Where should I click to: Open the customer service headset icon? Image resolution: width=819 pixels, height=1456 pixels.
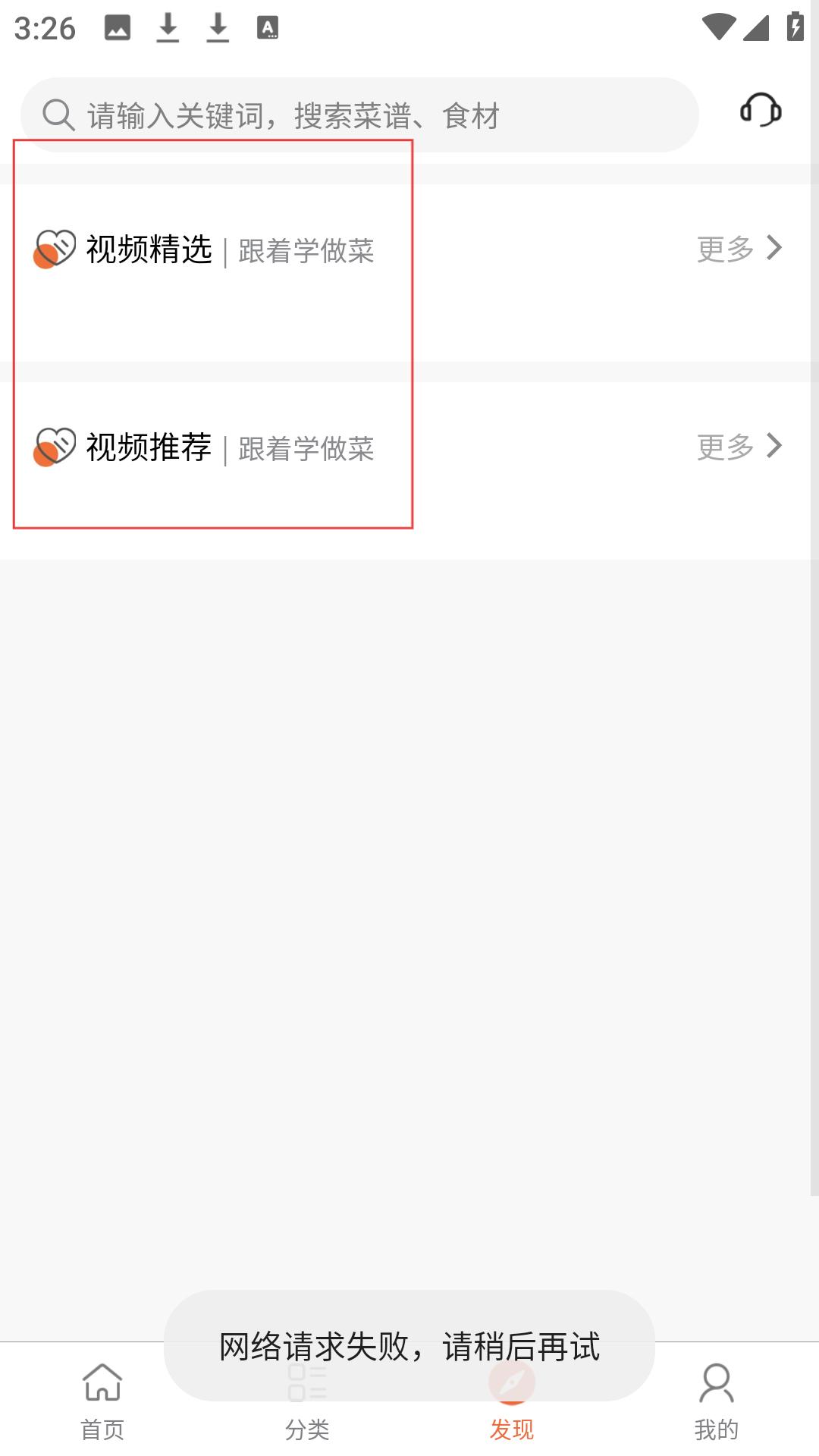(x=761, y=111)
